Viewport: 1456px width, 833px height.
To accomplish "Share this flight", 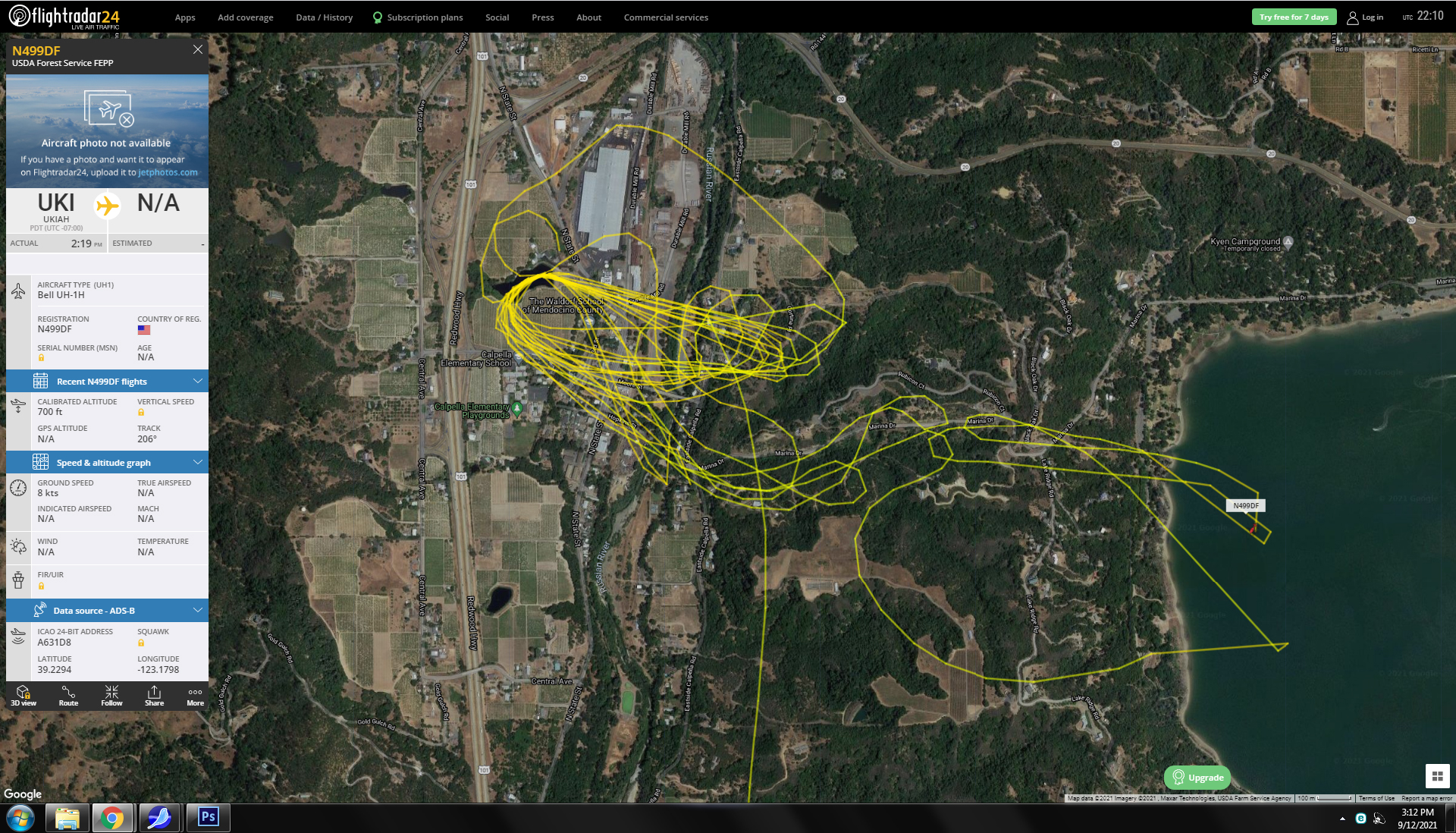I will tap(154, 695).
